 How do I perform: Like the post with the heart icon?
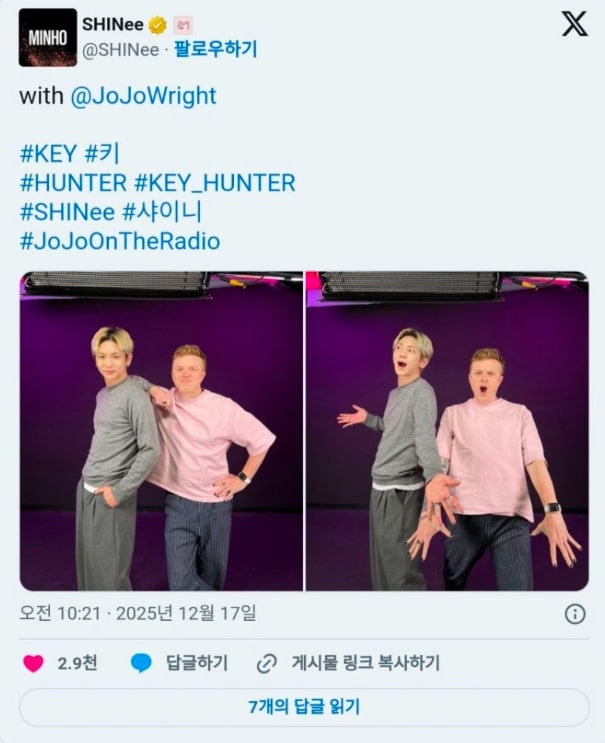tap(34, 663)
